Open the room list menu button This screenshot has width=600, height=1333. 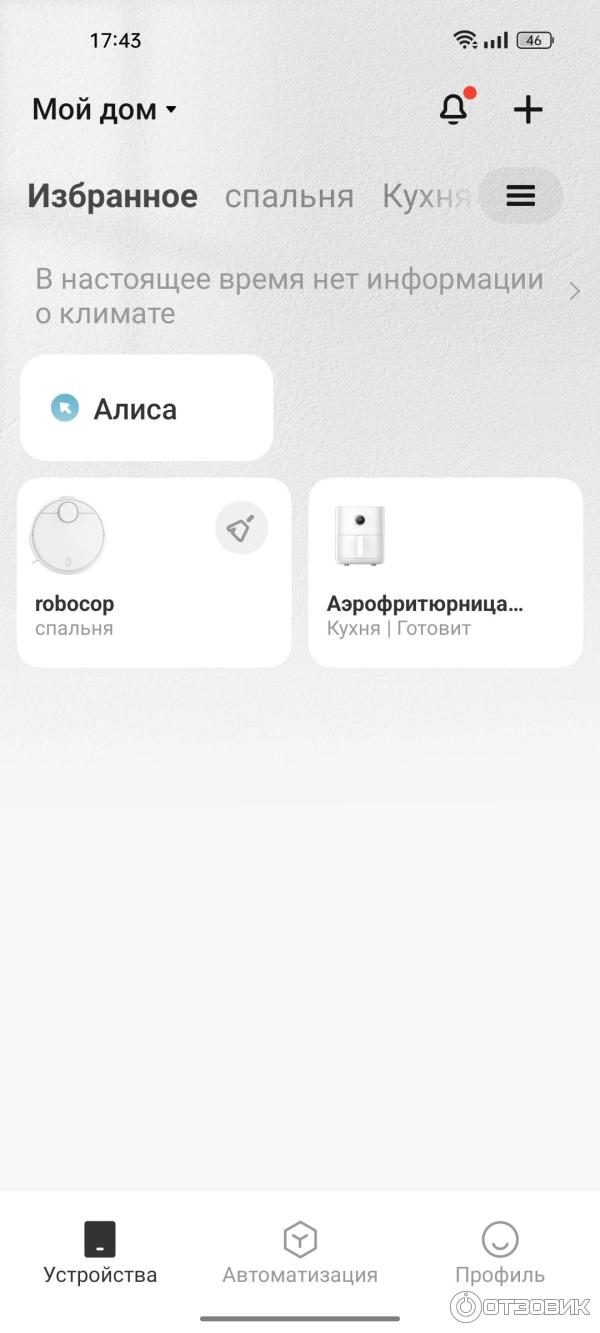[521, 195]
